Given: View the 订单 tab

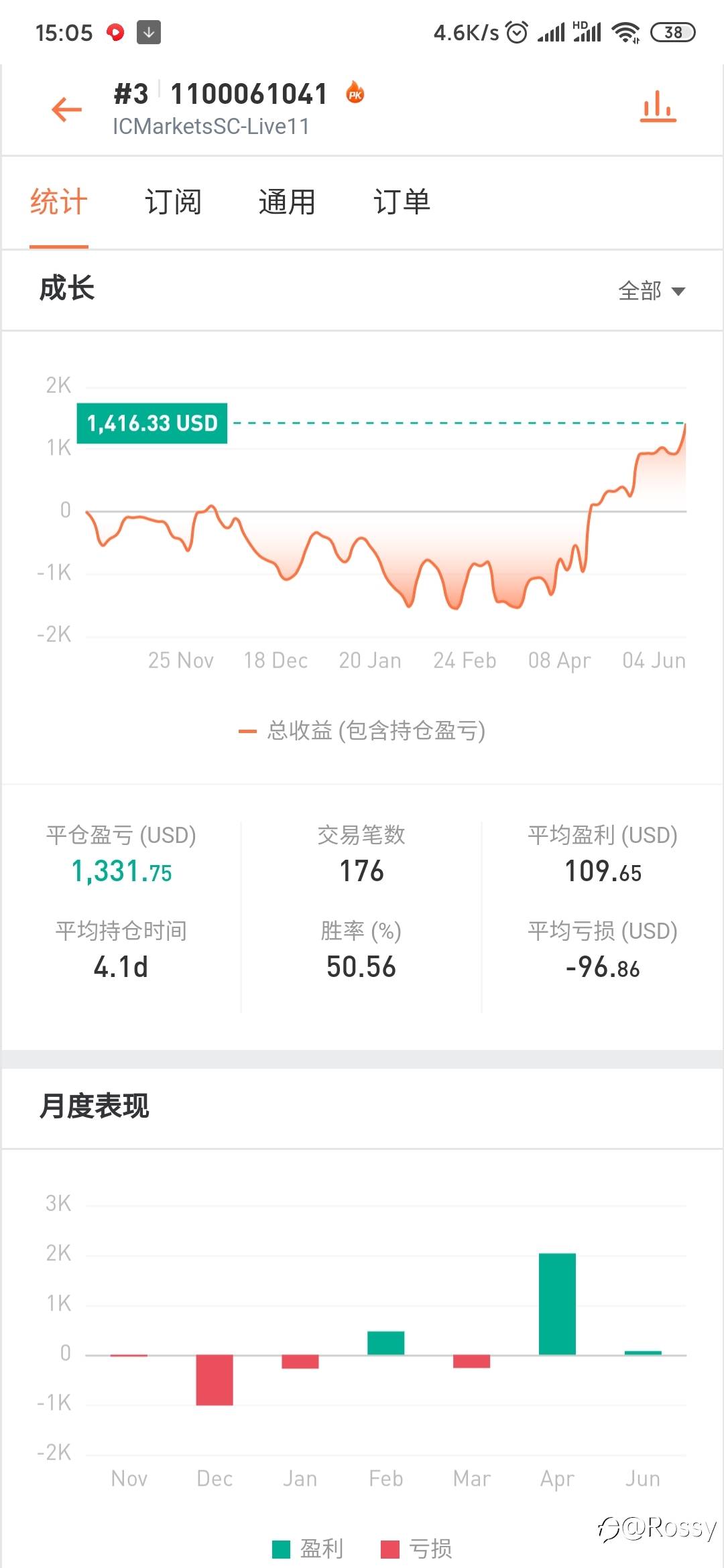Looking at the screenshot, I should click(402, 202).
